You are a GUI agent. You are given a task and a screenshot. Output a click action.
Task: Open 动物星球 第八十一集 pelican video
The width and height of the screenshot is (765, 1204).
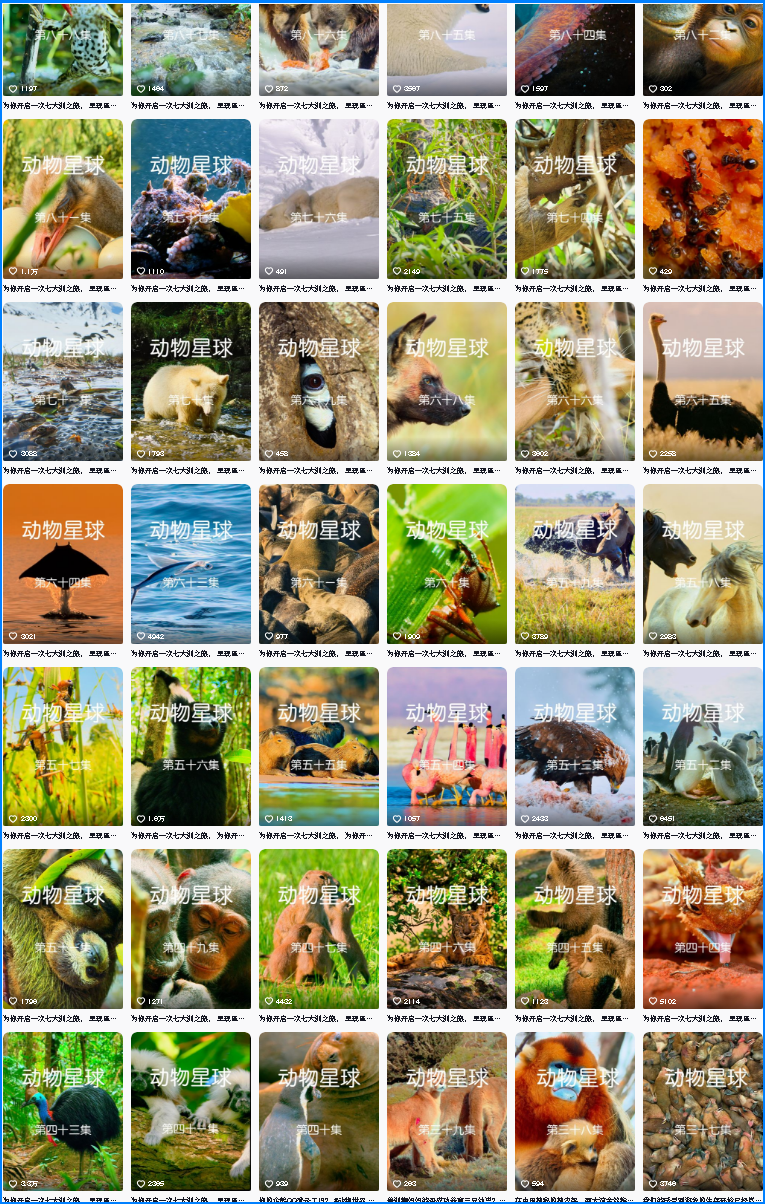point(63,199)
